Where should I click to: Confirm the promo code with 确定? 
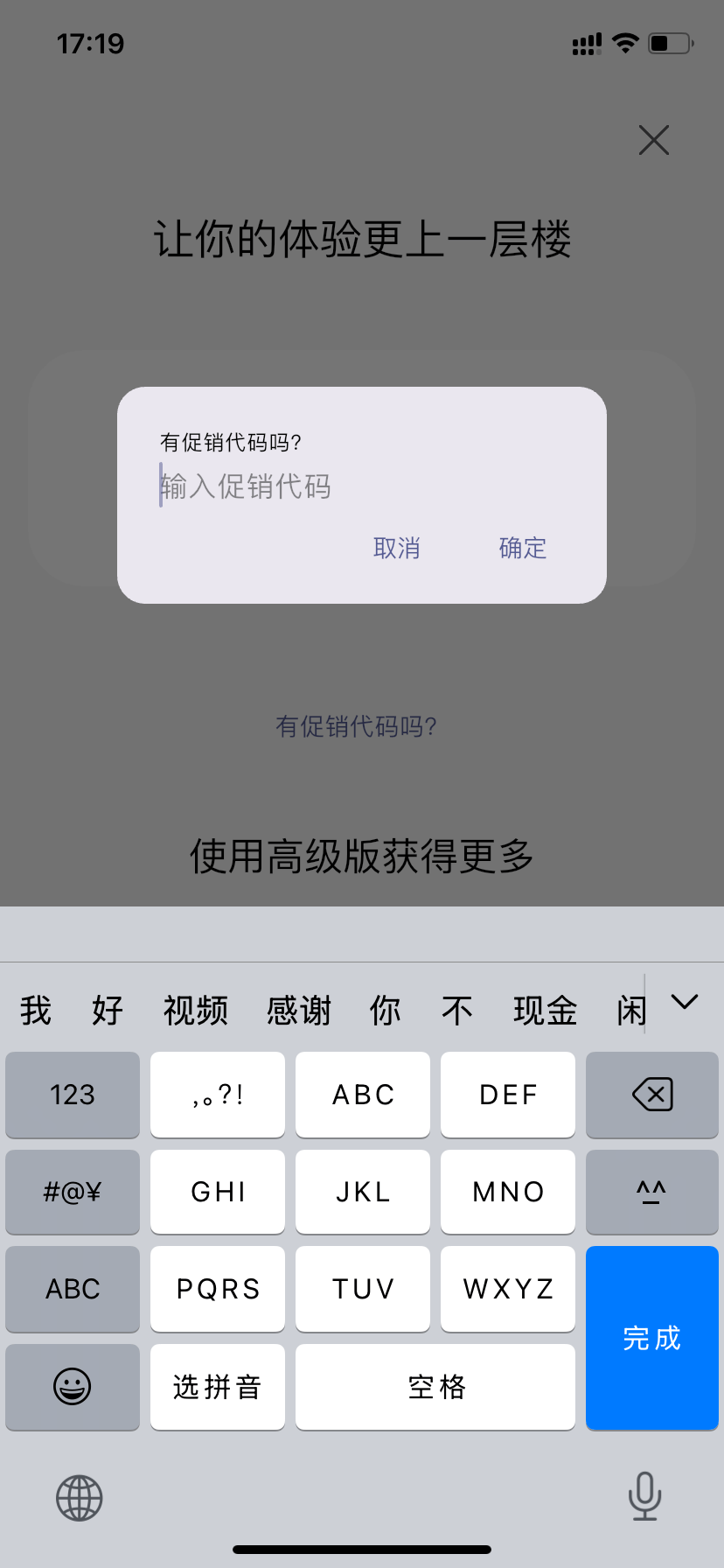tap(523, 549)
